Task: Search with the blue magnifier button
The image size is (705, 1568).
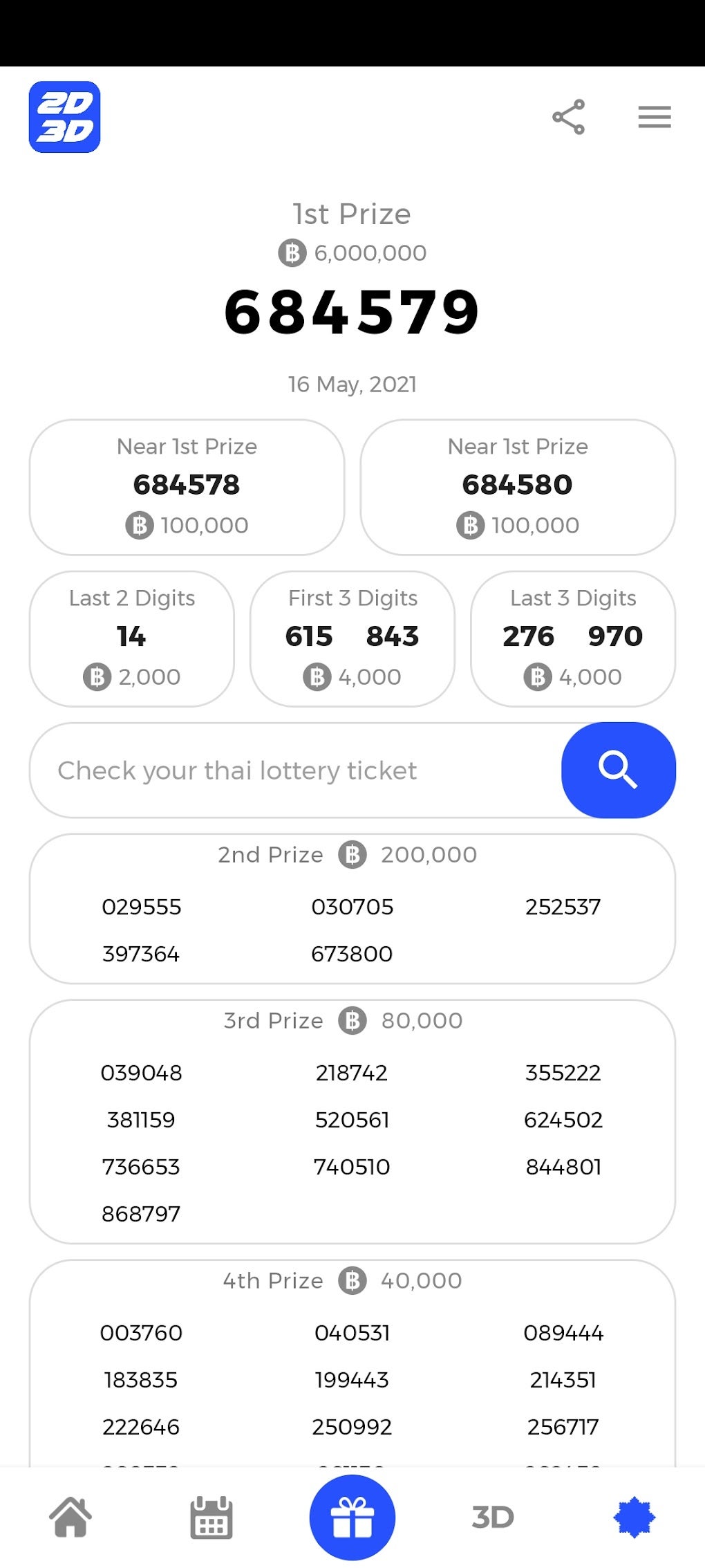Action: point(618,770)
